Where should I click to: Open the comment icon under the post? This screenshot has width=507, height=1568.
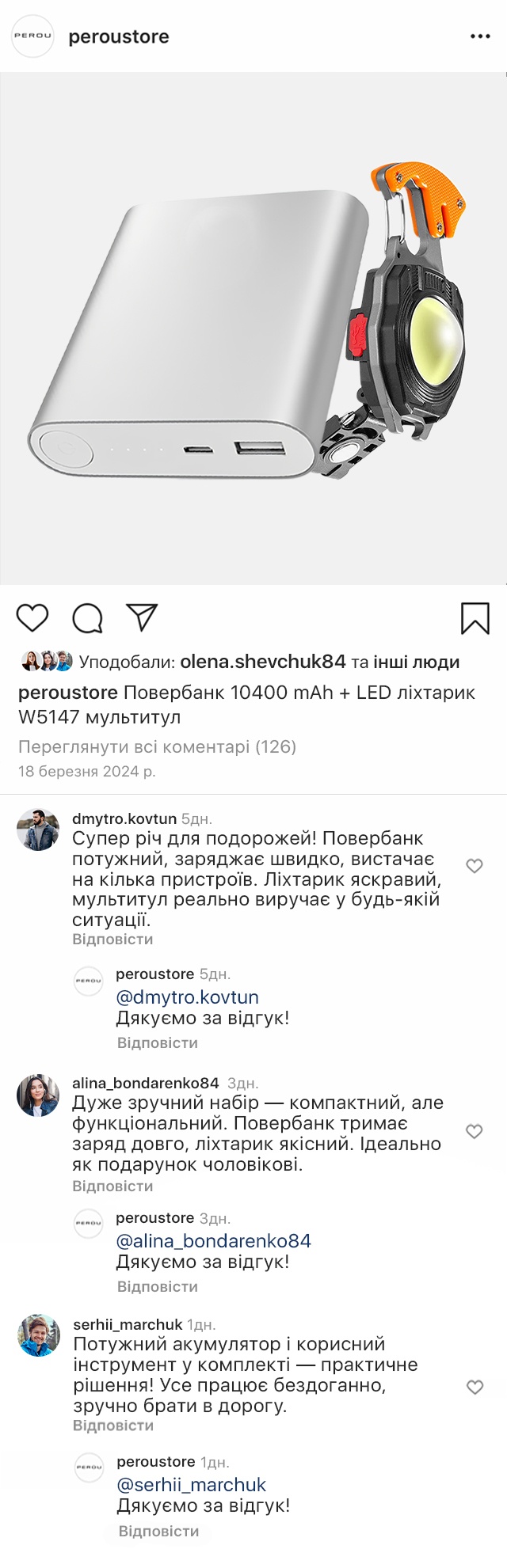(x=88, y=618)
